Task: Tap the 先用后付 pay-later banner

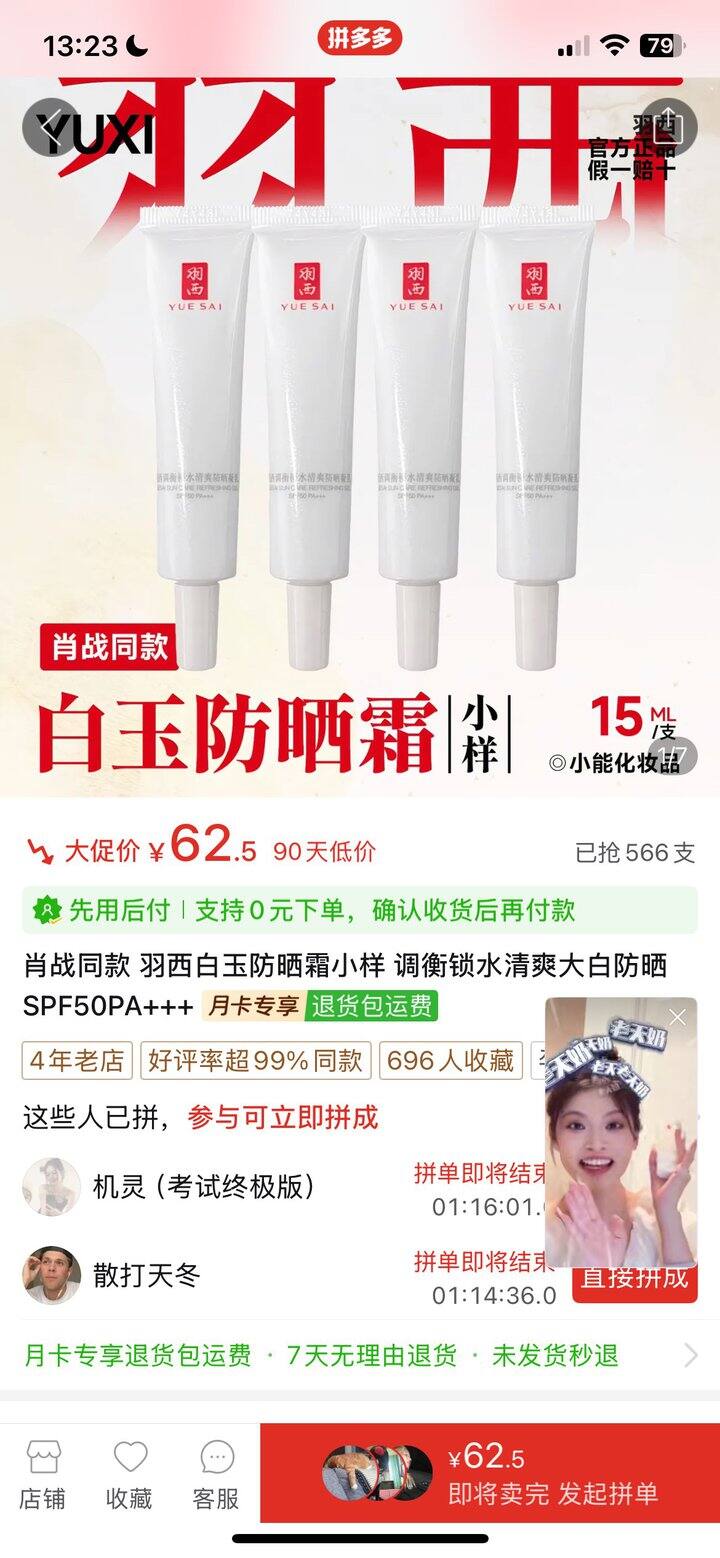Action: pos(360,910)
